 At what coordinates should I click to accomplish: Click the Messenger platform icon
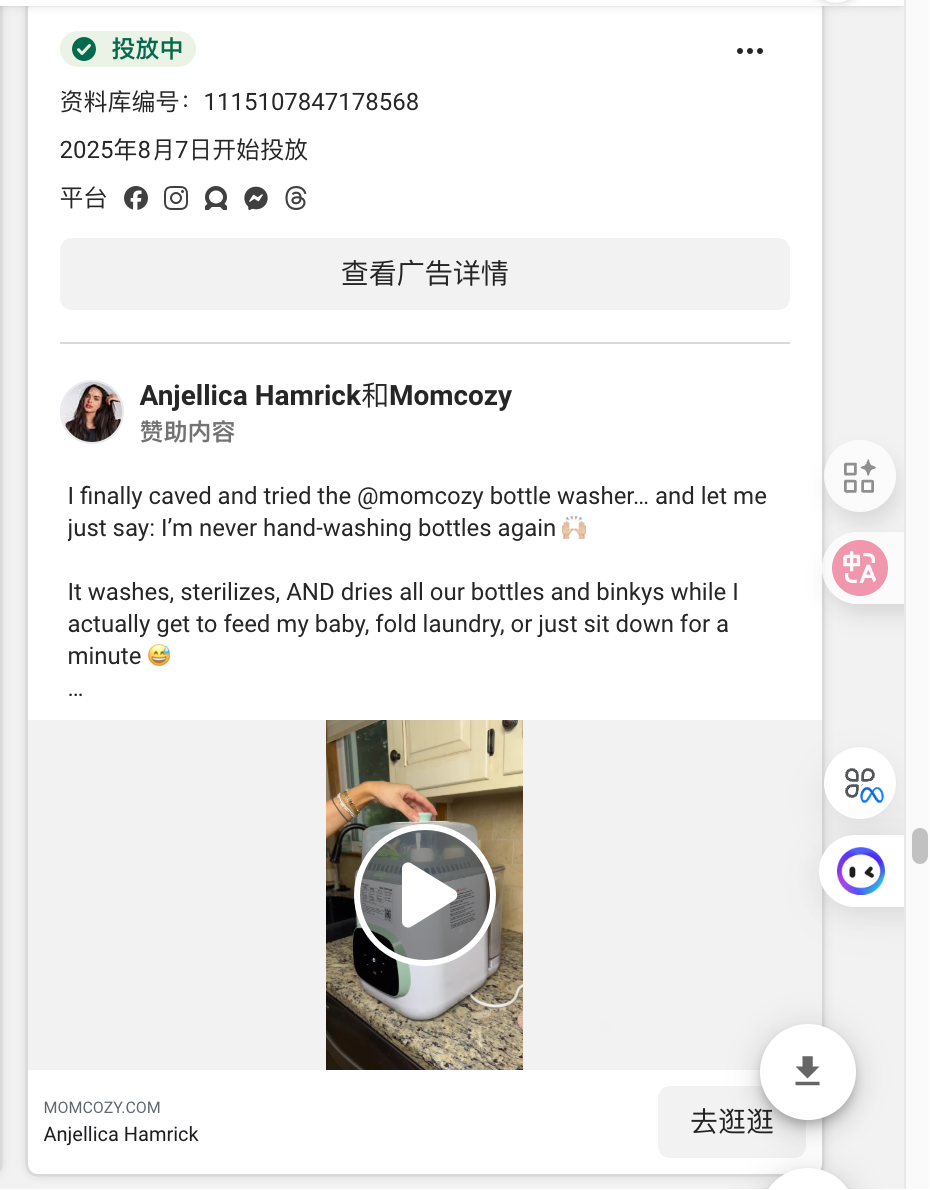256,198
